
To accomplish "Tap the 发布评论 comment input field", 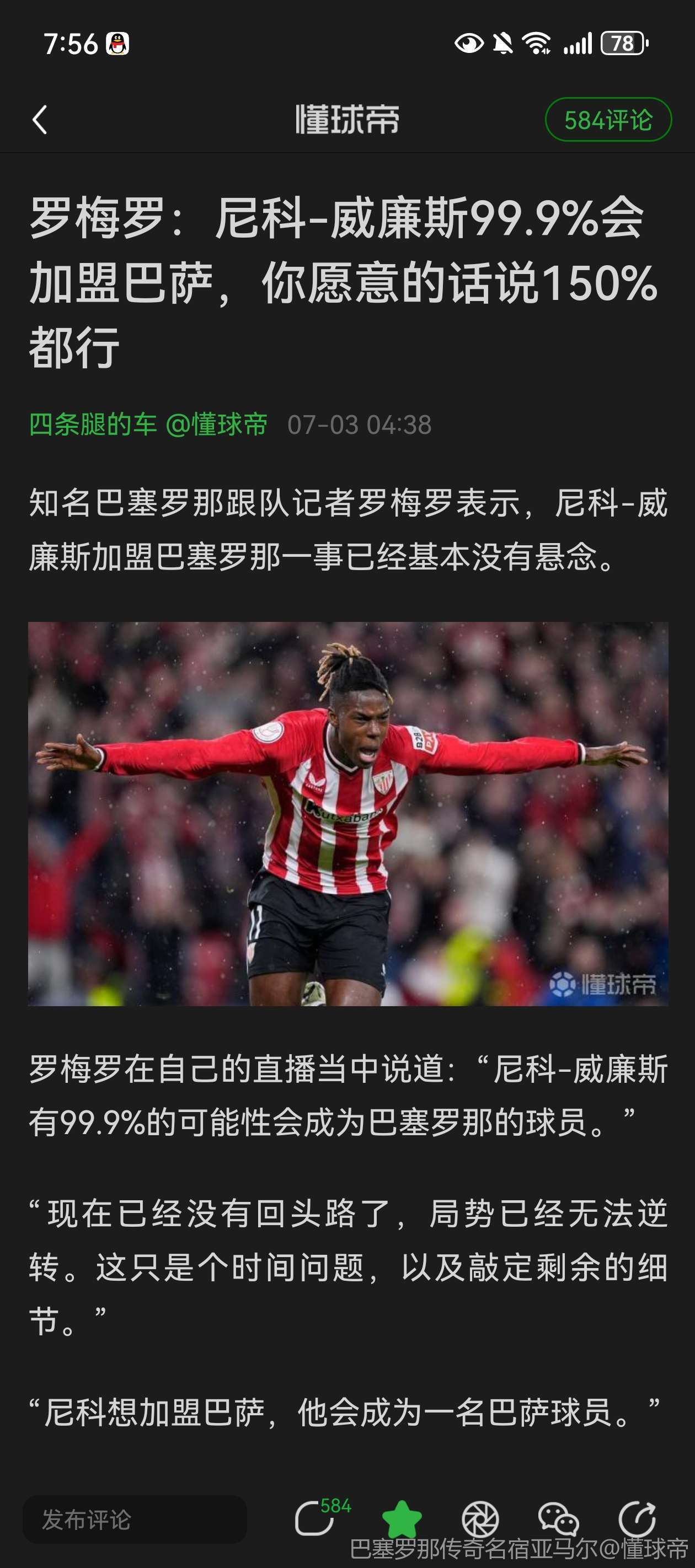I will coord(135,1519).
